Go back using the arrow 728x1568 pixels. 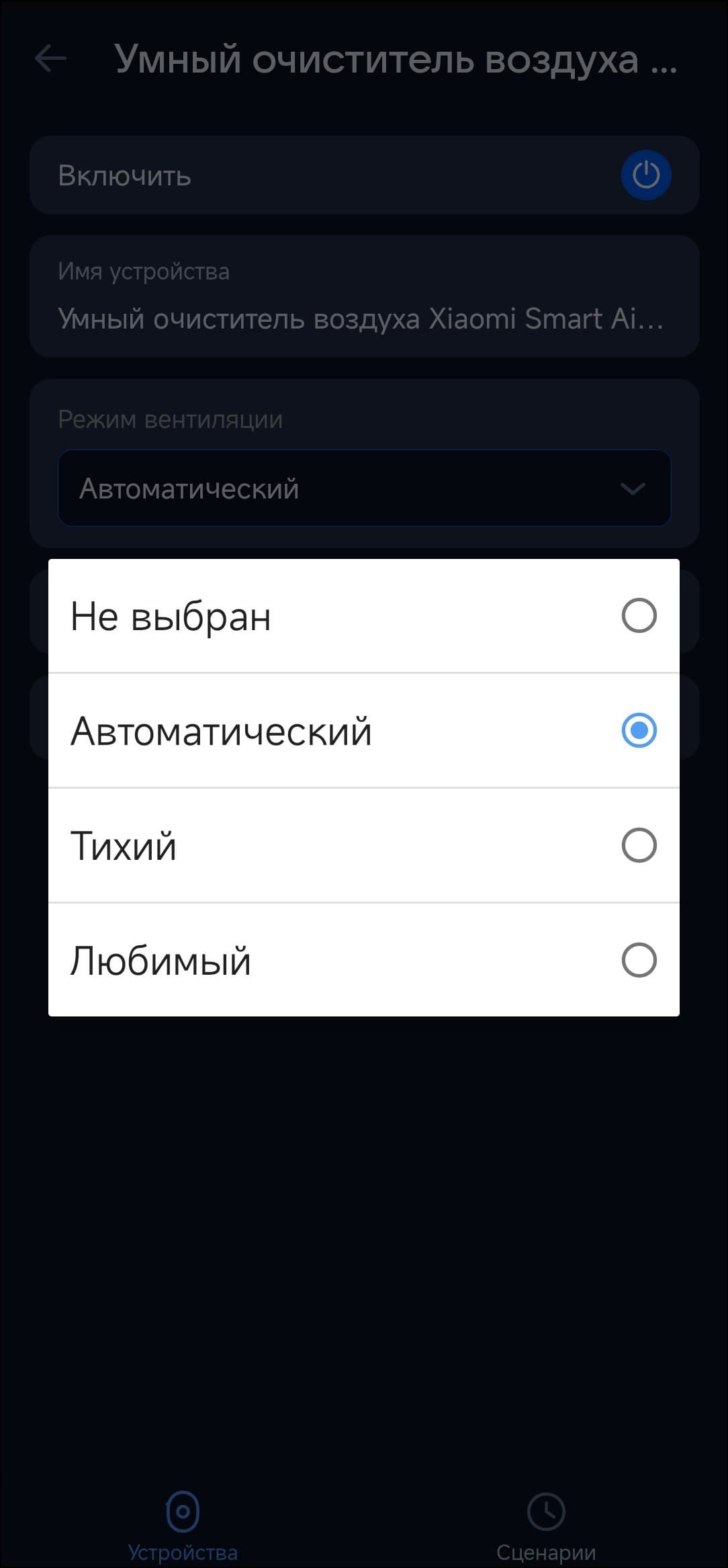51,58
